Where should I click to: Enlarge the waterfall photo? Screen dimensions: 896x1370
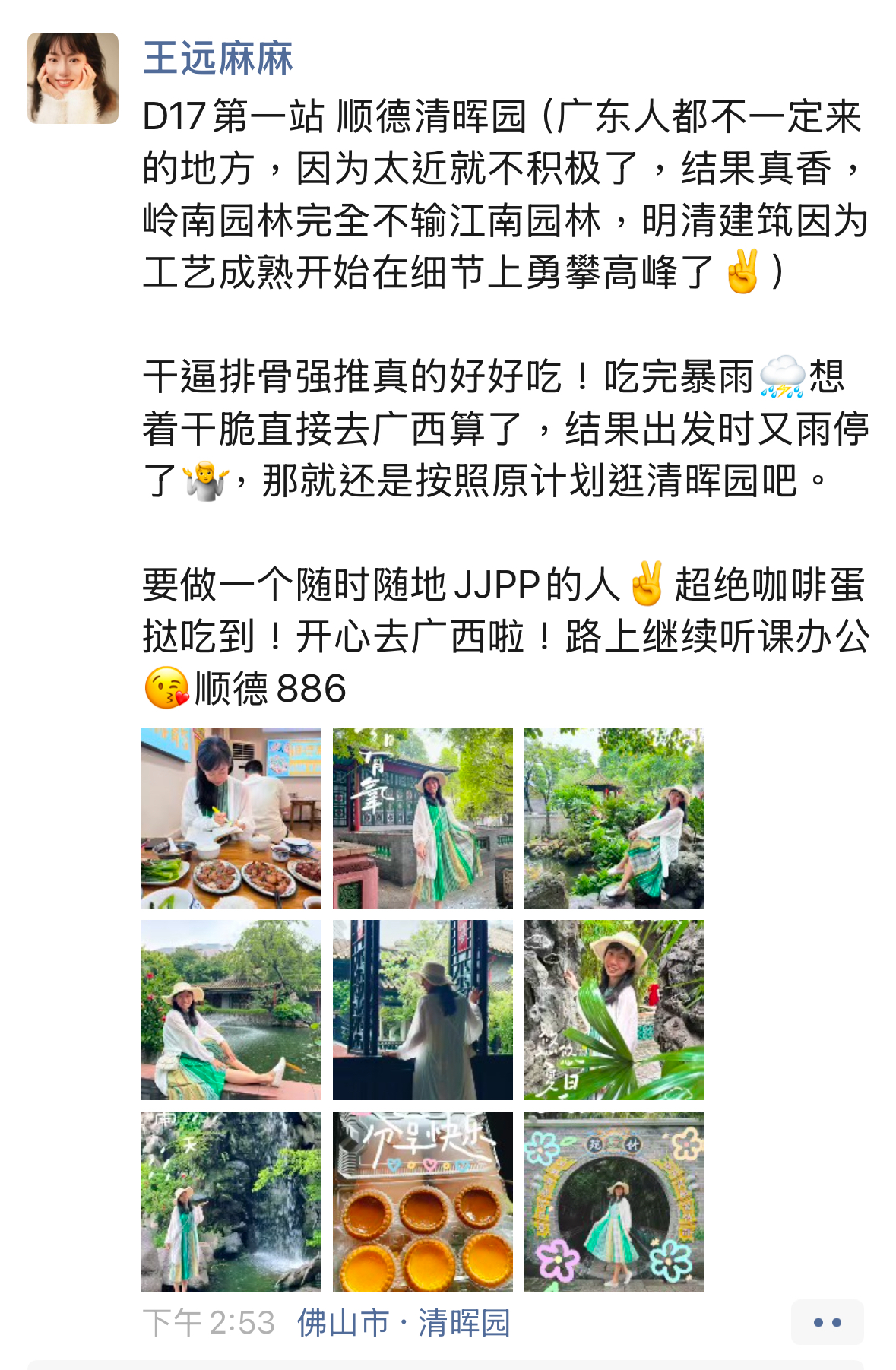pyautogui.click(x=231, y=1201)
